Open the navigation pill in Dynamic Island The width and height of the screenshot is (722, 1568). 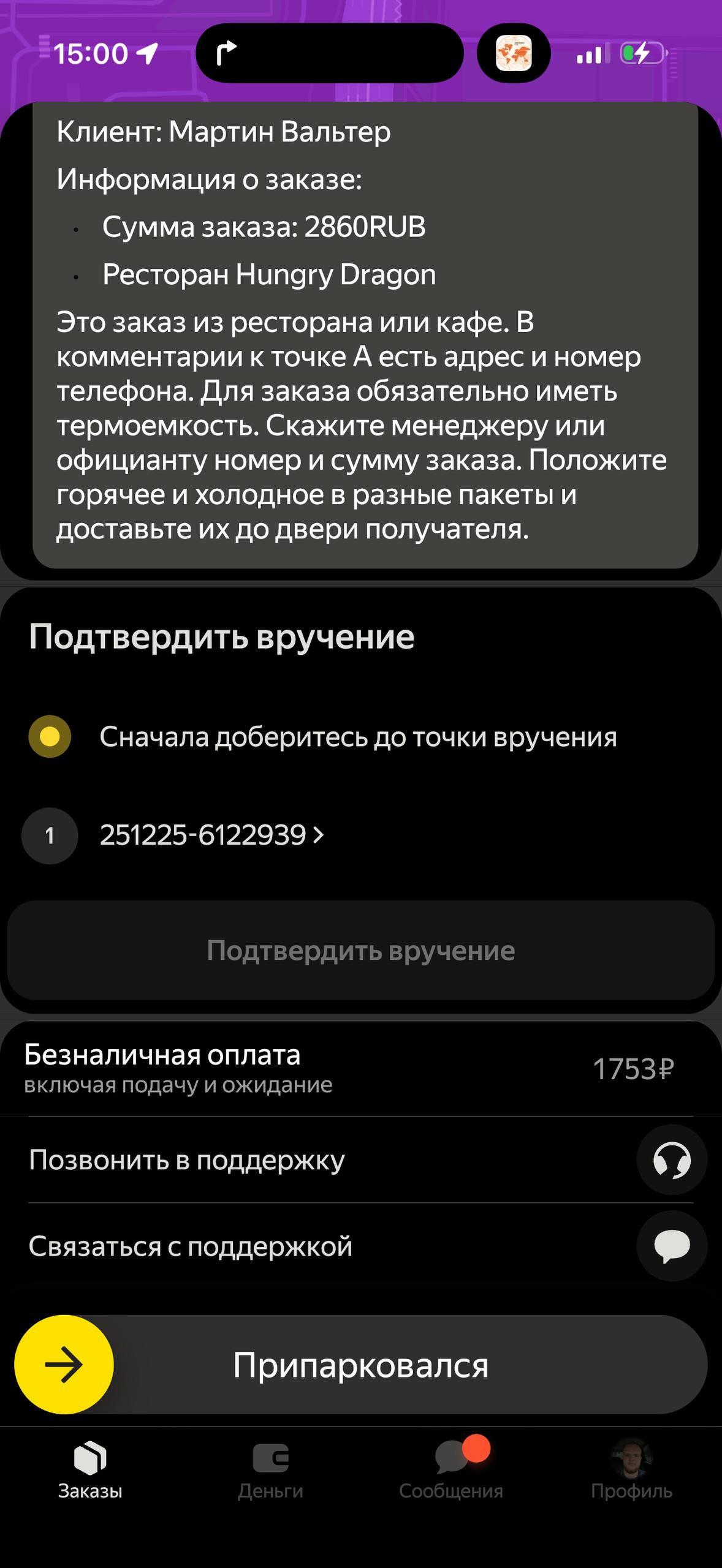coord(329,53)
